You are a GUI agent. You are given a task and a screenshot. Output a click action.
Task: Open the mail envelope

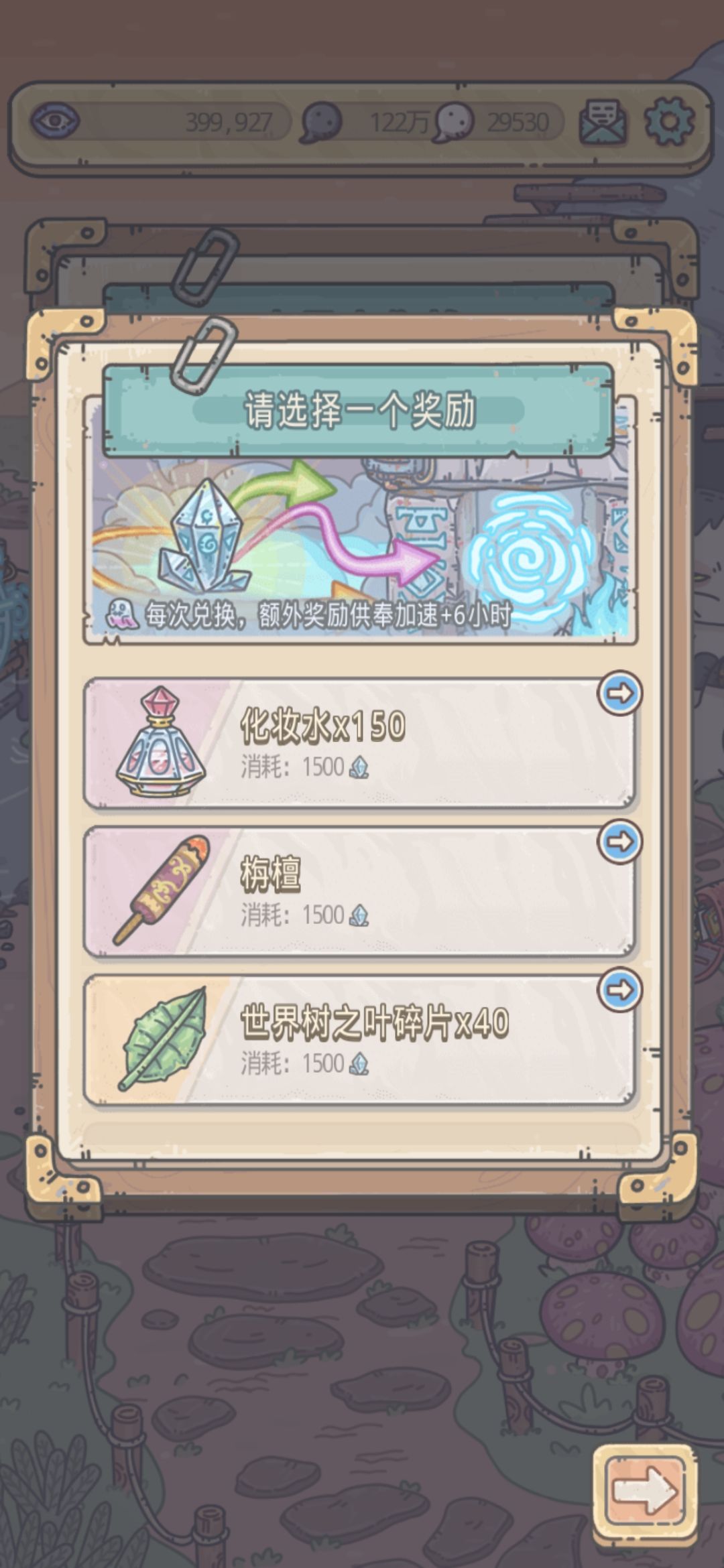[x=603, y=121]
